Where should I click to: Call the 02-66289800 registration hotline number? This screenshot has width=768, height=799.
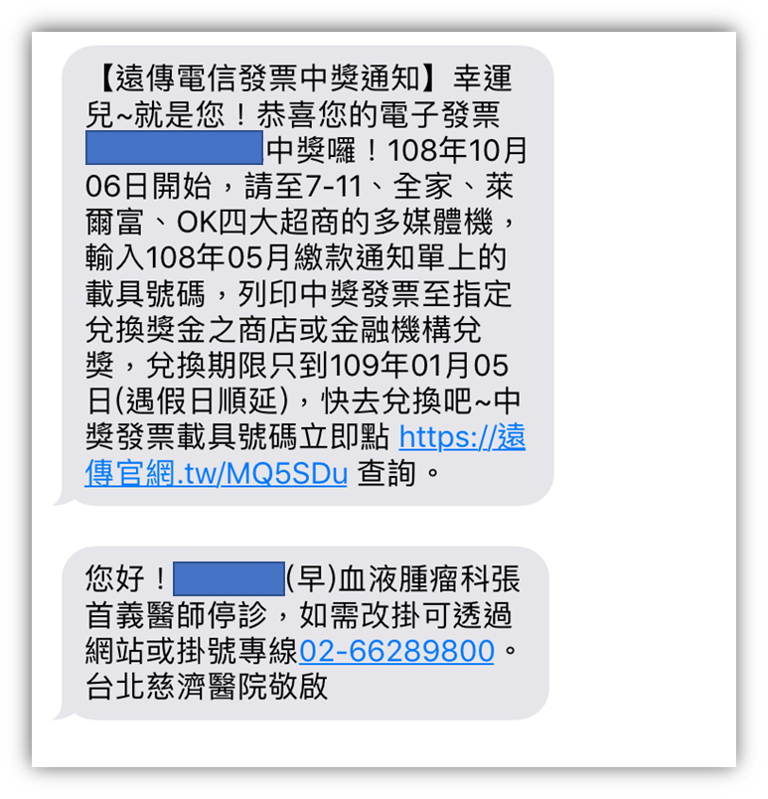[x=397, y=651]
